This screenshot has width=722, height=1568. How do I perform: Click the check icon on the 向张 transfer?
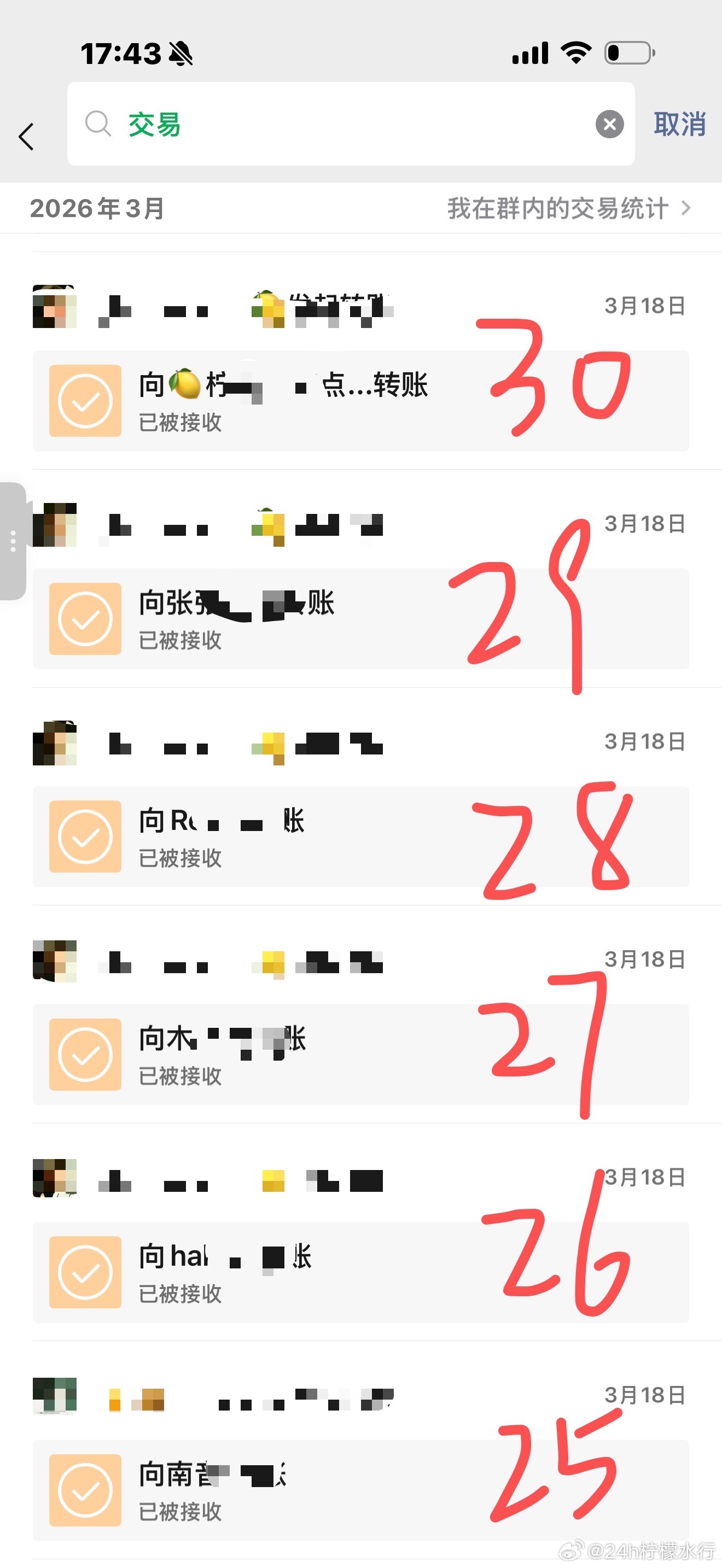pyautogui.click(x=85, y=618)
